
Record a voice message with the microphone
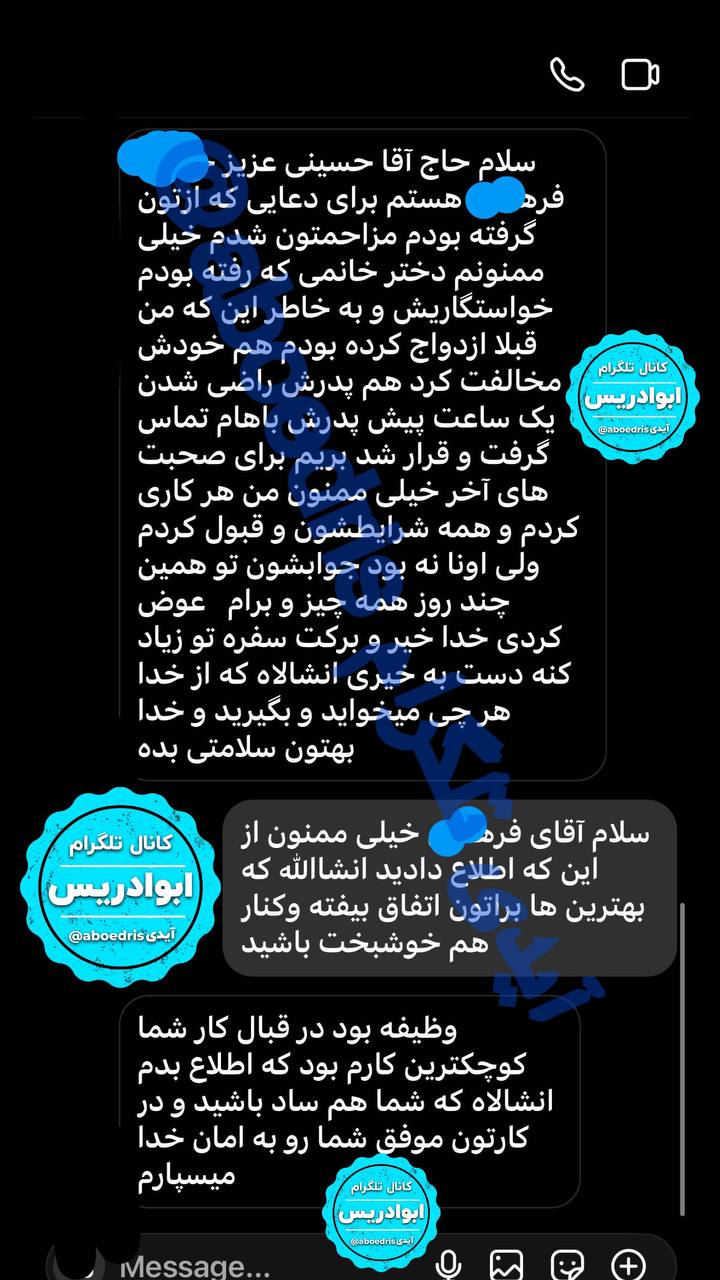[448, 1263]
